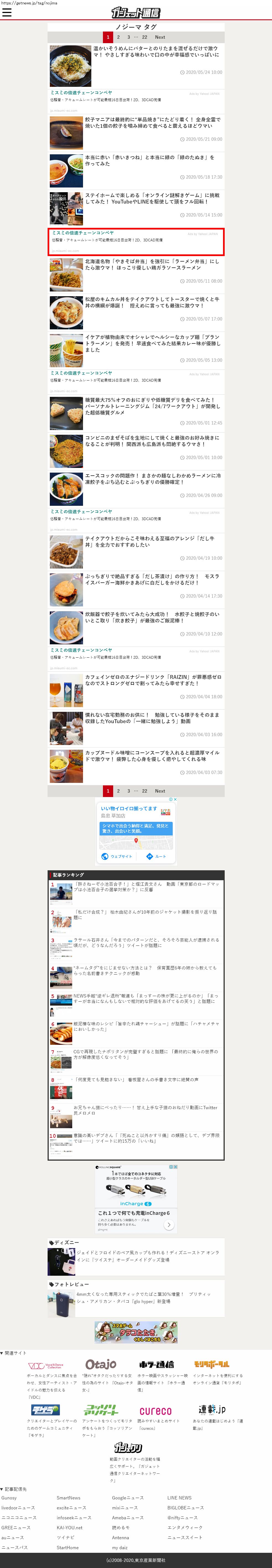View the 北海道名物 やきそば弁当 ramen article

(x=152, y=264)
